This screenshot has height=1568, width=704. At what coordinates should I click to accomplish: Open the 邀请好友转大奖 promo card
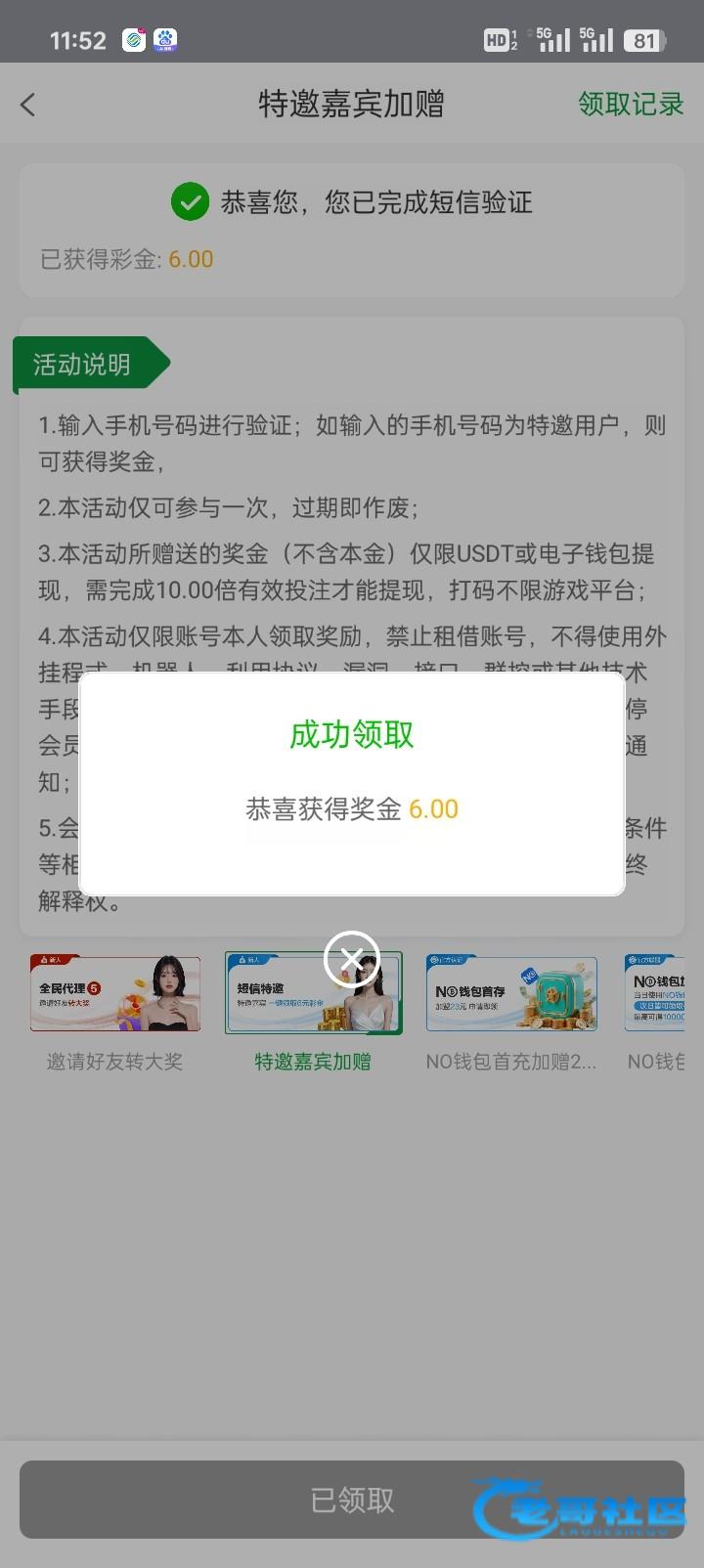point(115,994)
